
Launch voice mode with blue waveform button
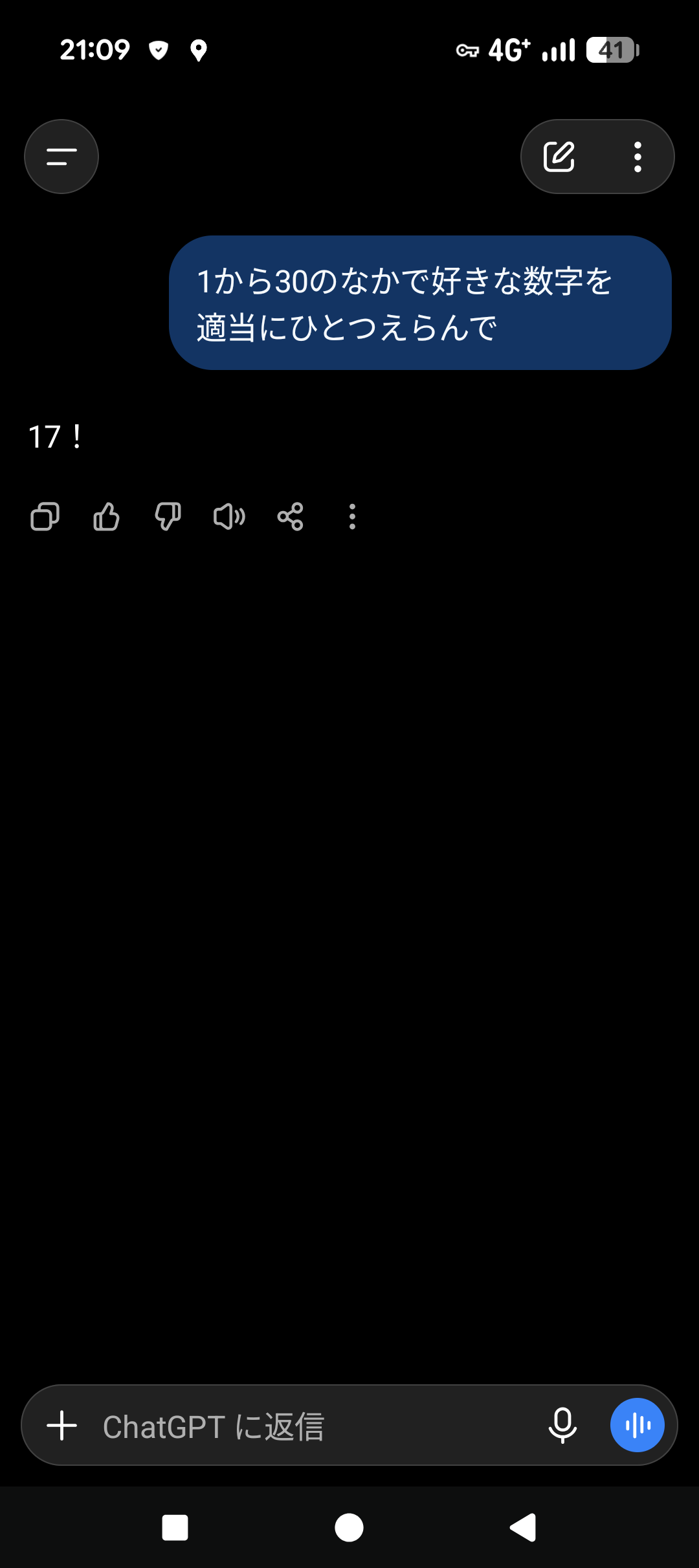point(638,1425)
